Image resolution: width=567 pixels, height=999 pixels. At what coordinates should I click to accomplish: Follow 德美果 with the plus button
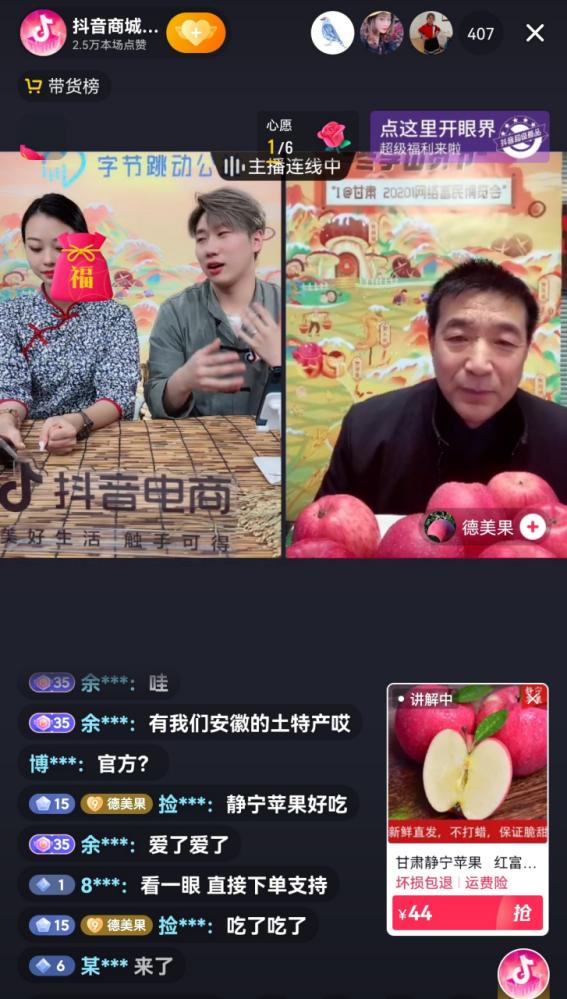pyautogui.click(x=533, y=527)
